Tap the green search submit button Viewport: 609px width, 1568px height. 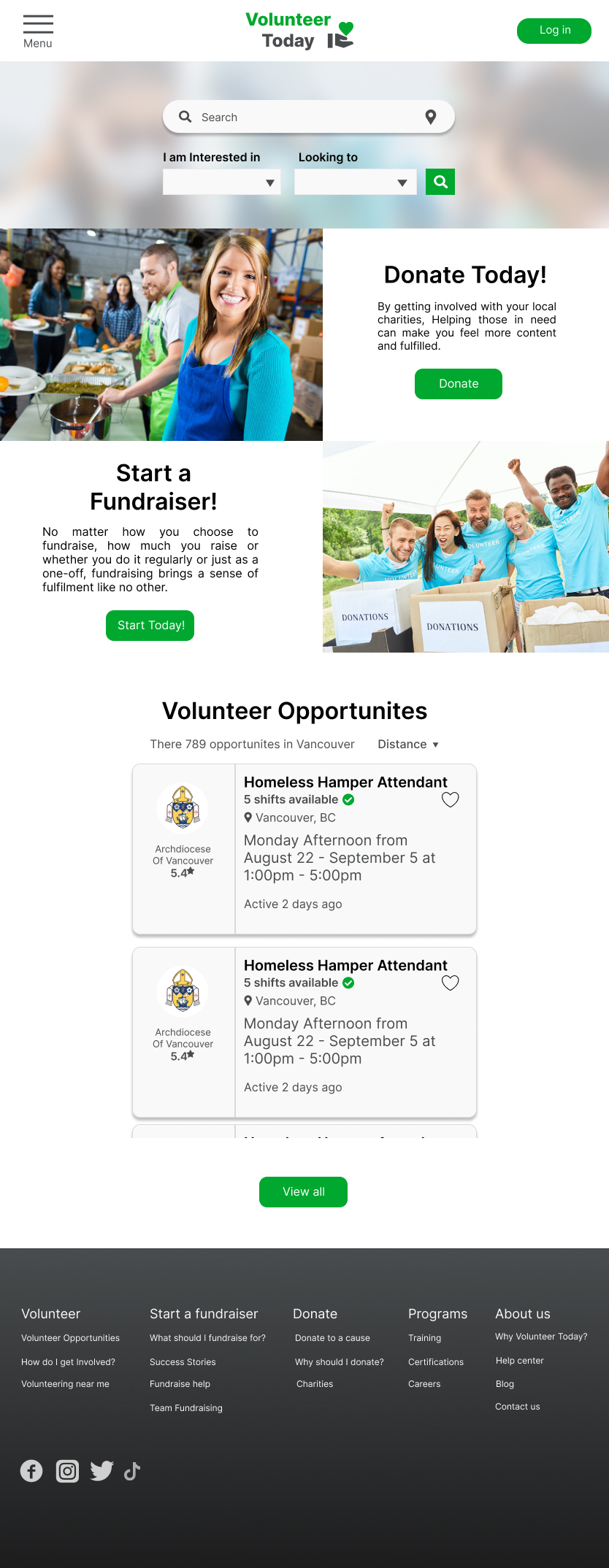pyautogui.click(x=440, y=182)
